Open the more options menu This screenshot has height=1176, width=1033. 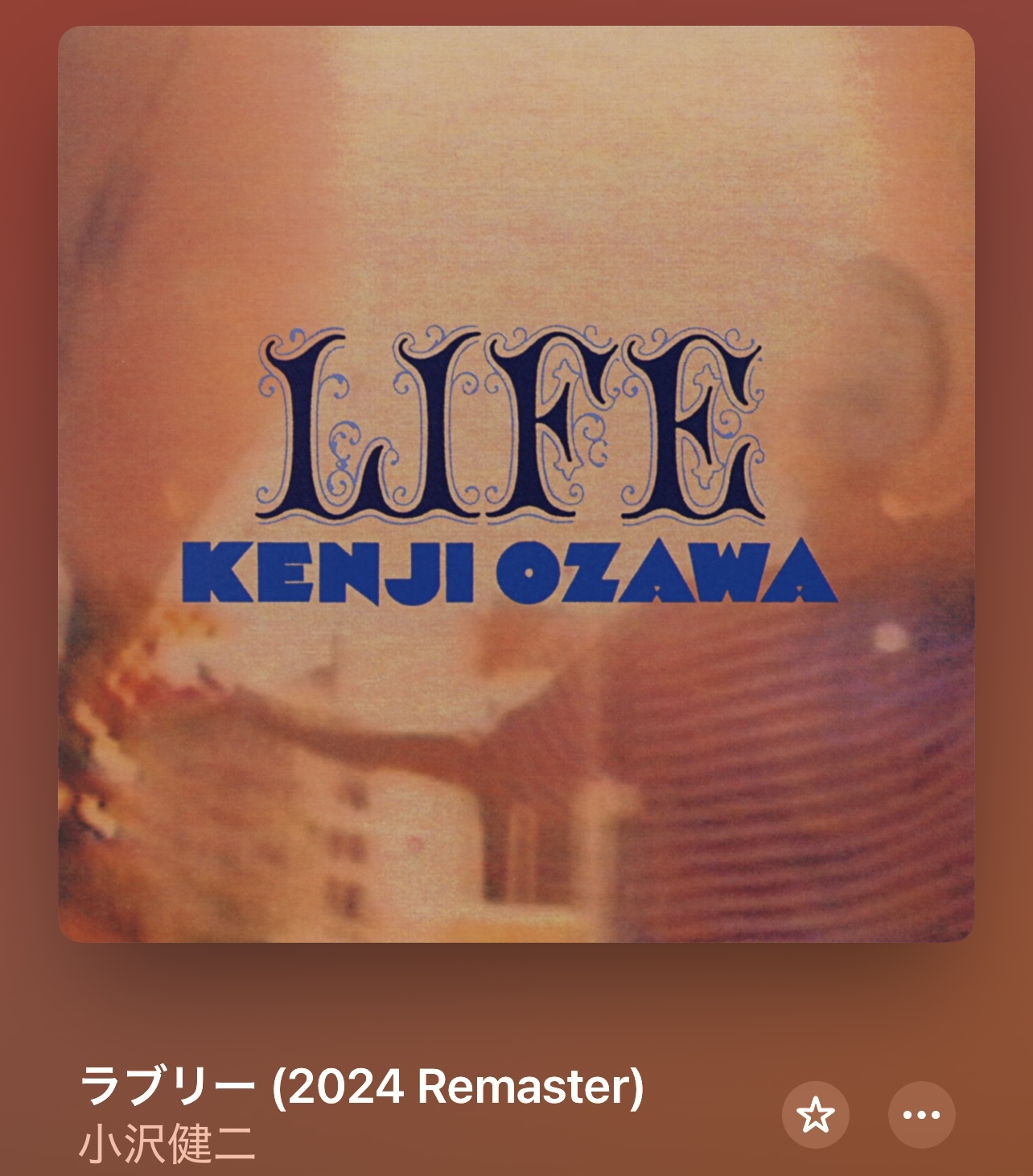click(921, 1115)
